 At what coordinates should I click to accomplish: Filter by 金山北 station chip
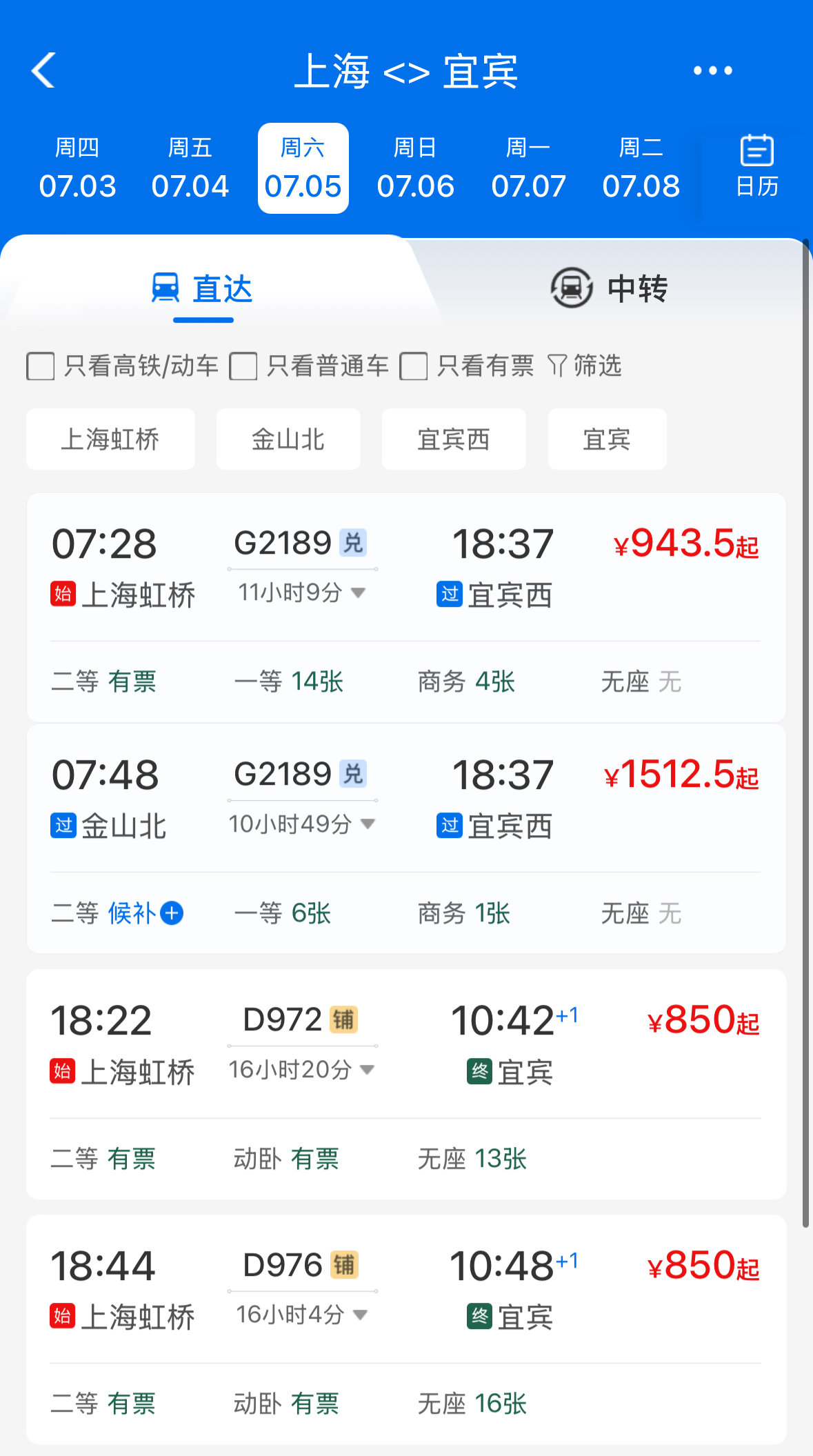pos(288,439)
